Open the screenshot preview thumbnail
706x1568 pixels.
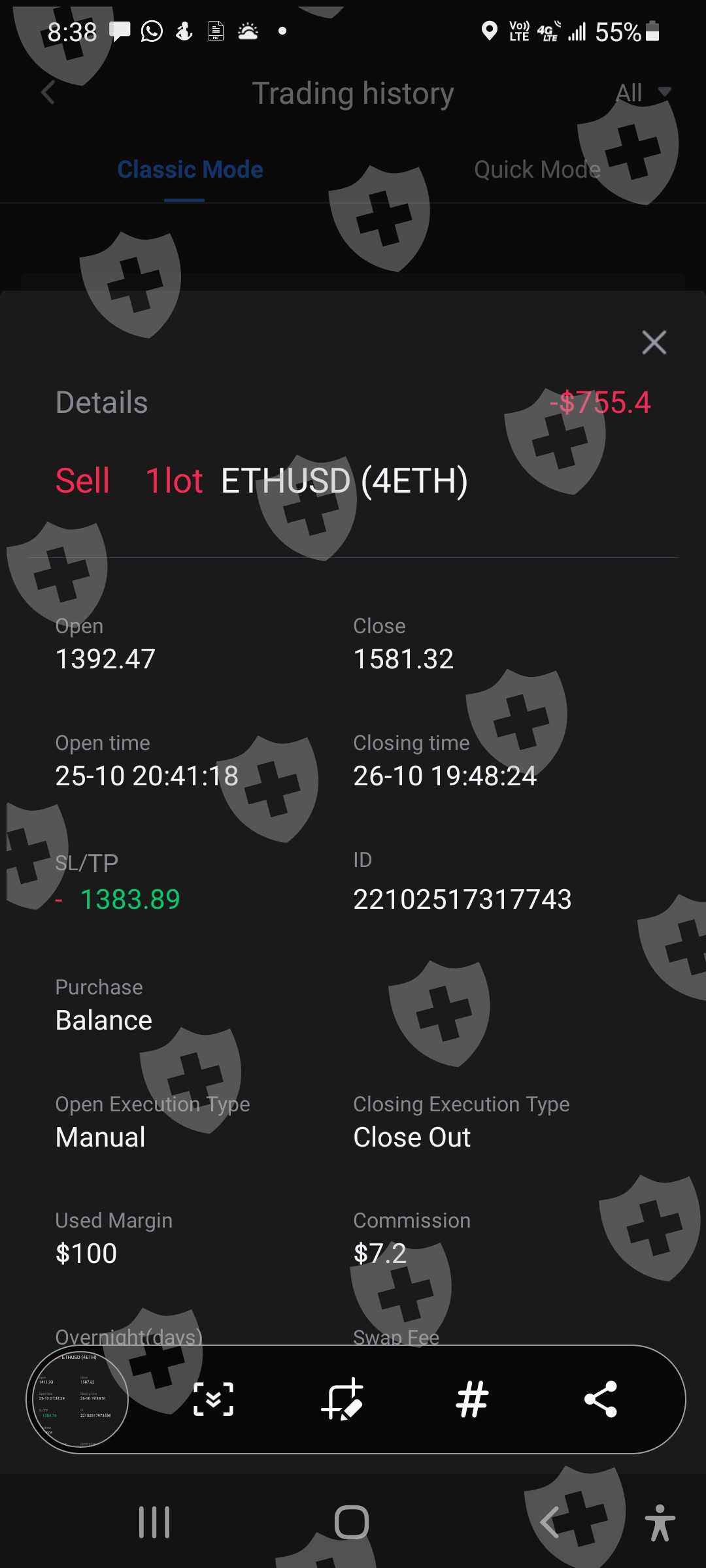77,1399
